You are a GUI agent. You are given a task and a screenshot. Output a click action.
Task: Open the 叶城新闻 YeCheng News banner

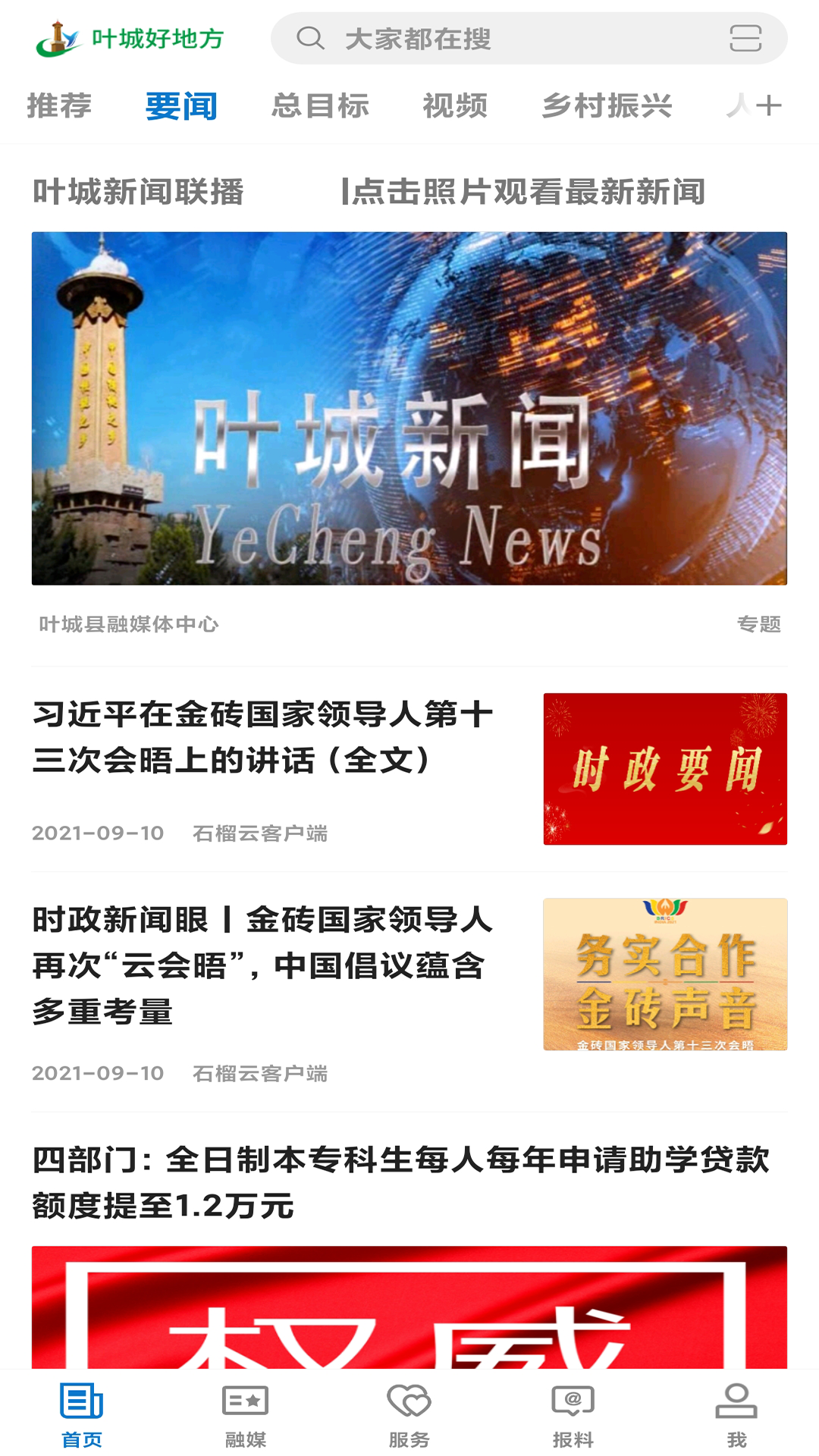(x=409, y=408)
